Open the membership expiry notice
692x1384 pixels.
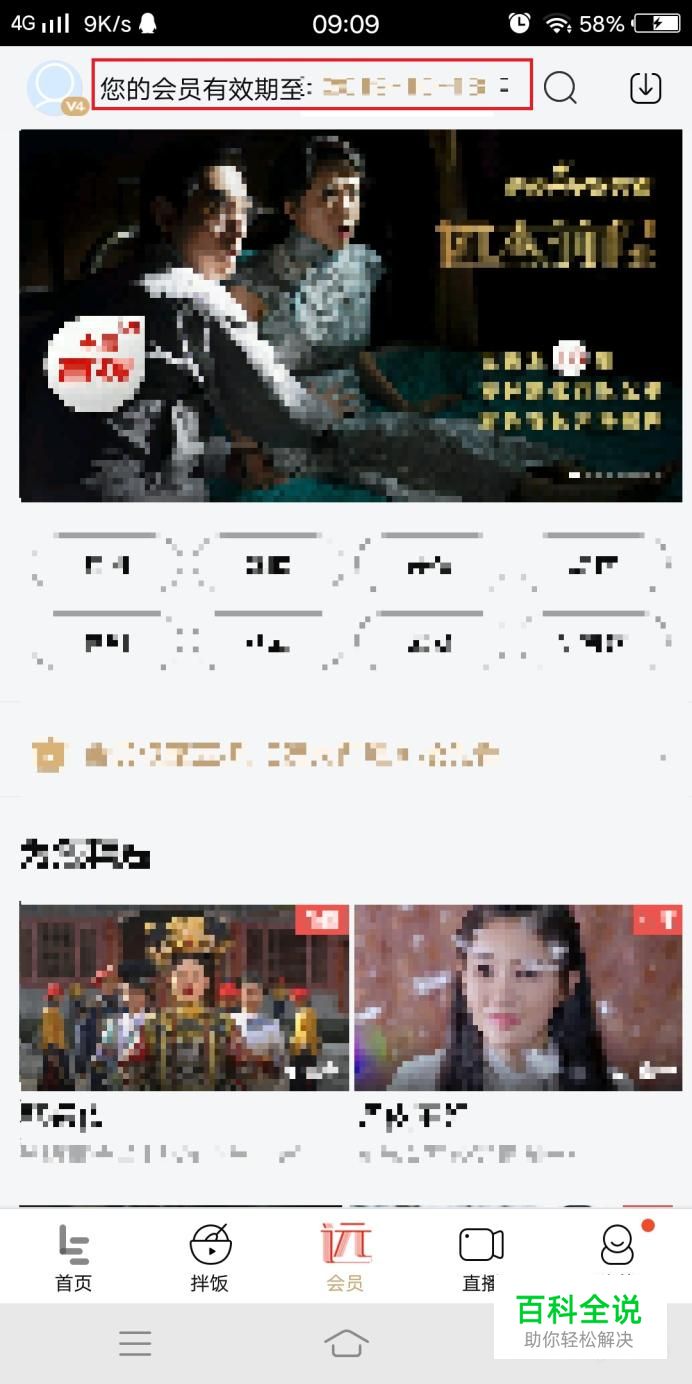point(312,86)
